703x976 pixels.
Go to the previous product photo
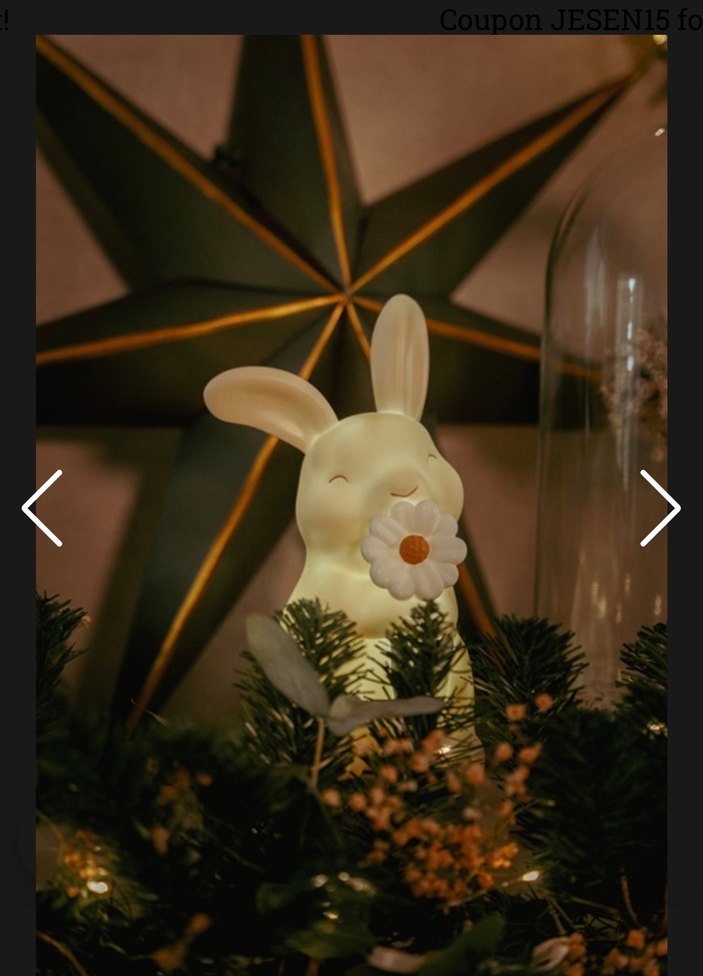click(43, 508)
